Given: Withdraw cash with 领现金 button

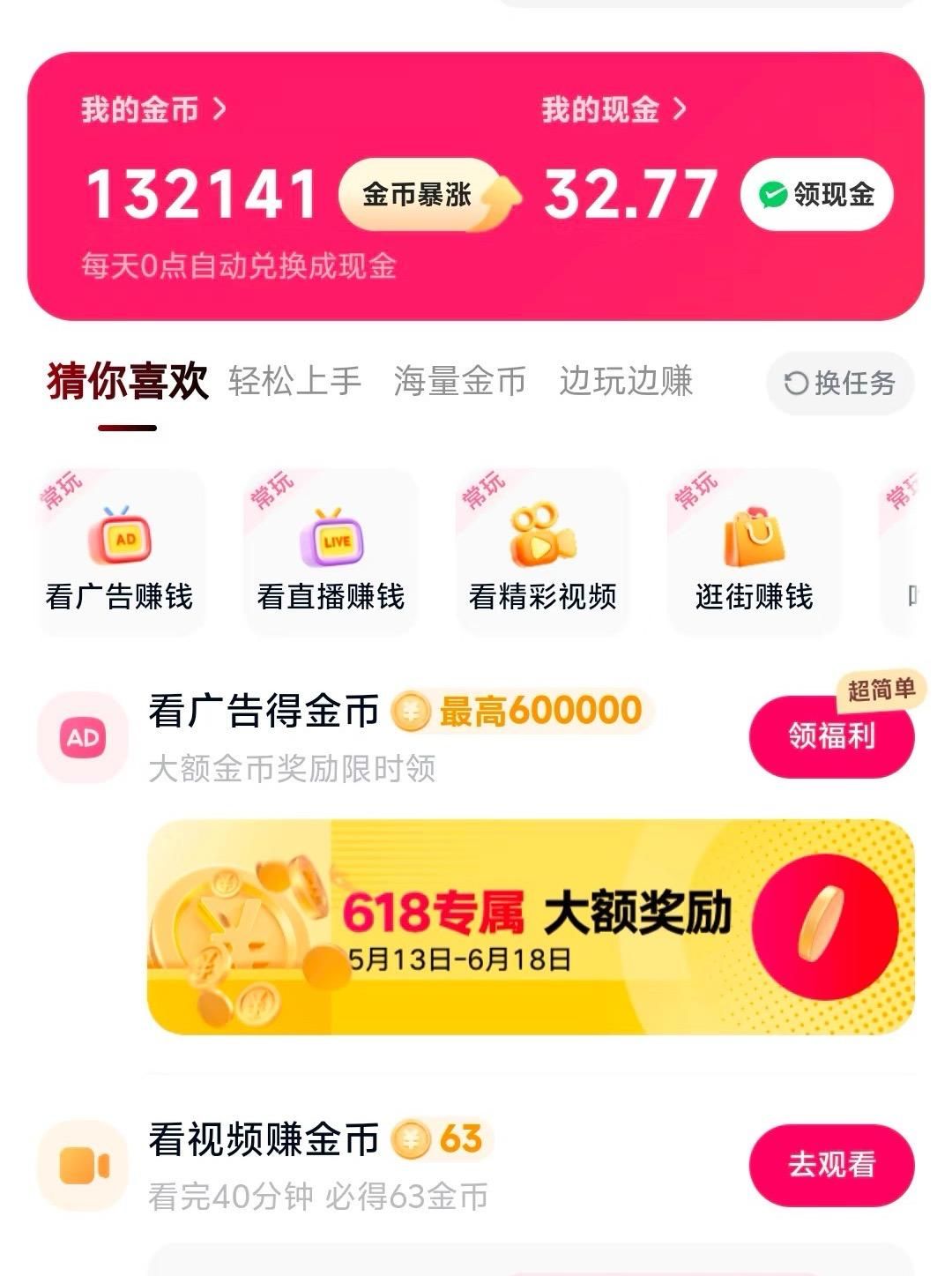Looking at the screenshot, I should pos(817,195).
